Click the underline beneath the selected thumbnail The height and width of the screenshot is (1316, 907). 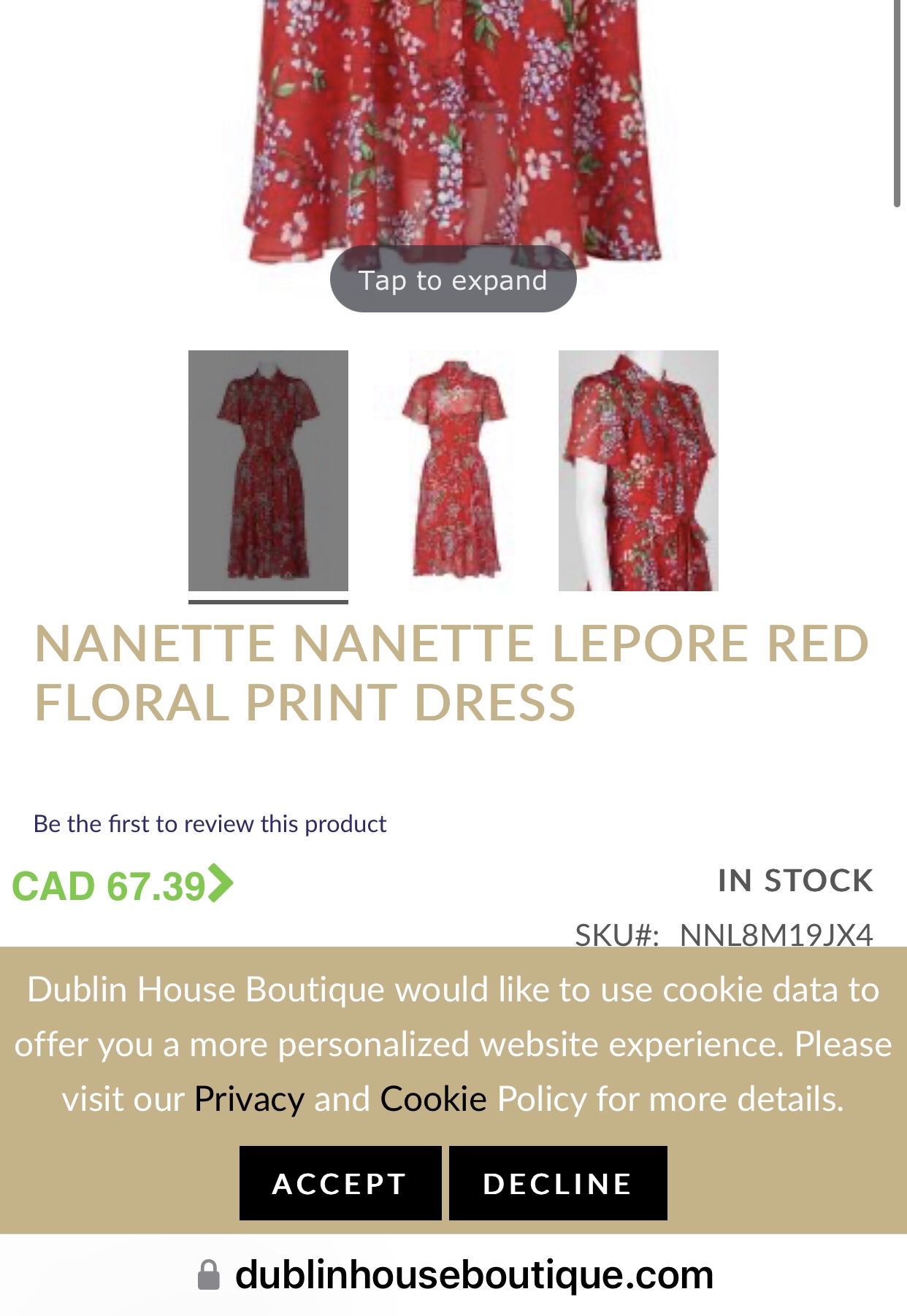click(x=268, y=601)
